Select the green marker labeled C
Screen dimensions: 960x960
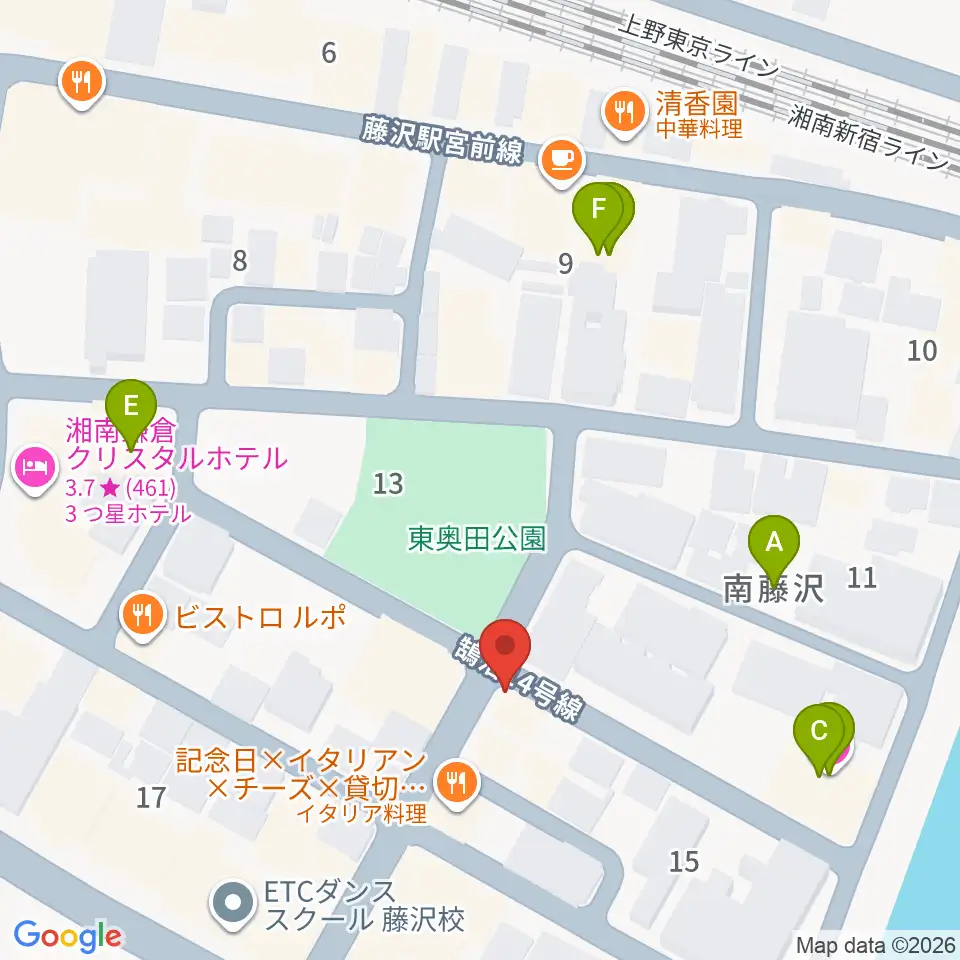[x=819, y=733]
